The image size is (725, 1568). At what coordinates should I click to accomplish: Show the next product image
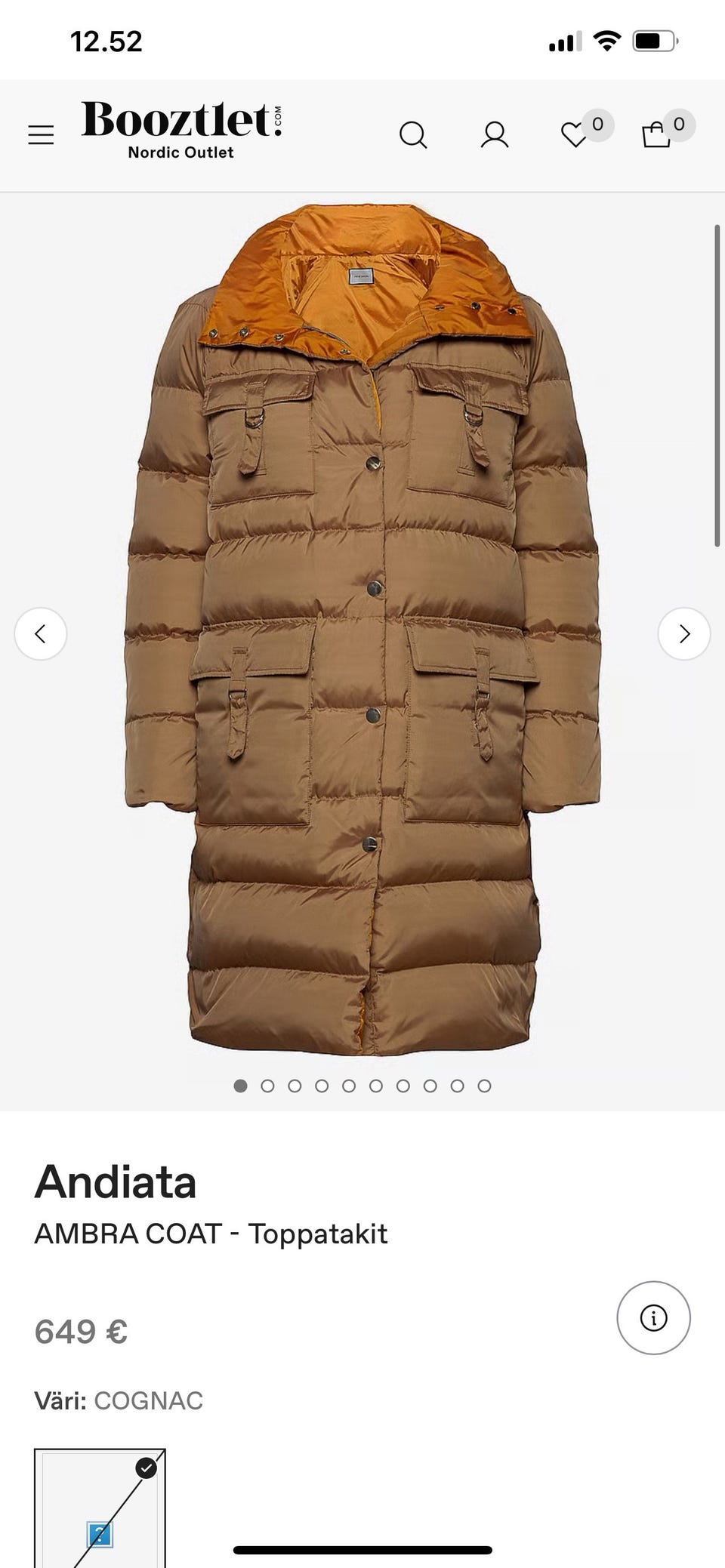[683, 634]
